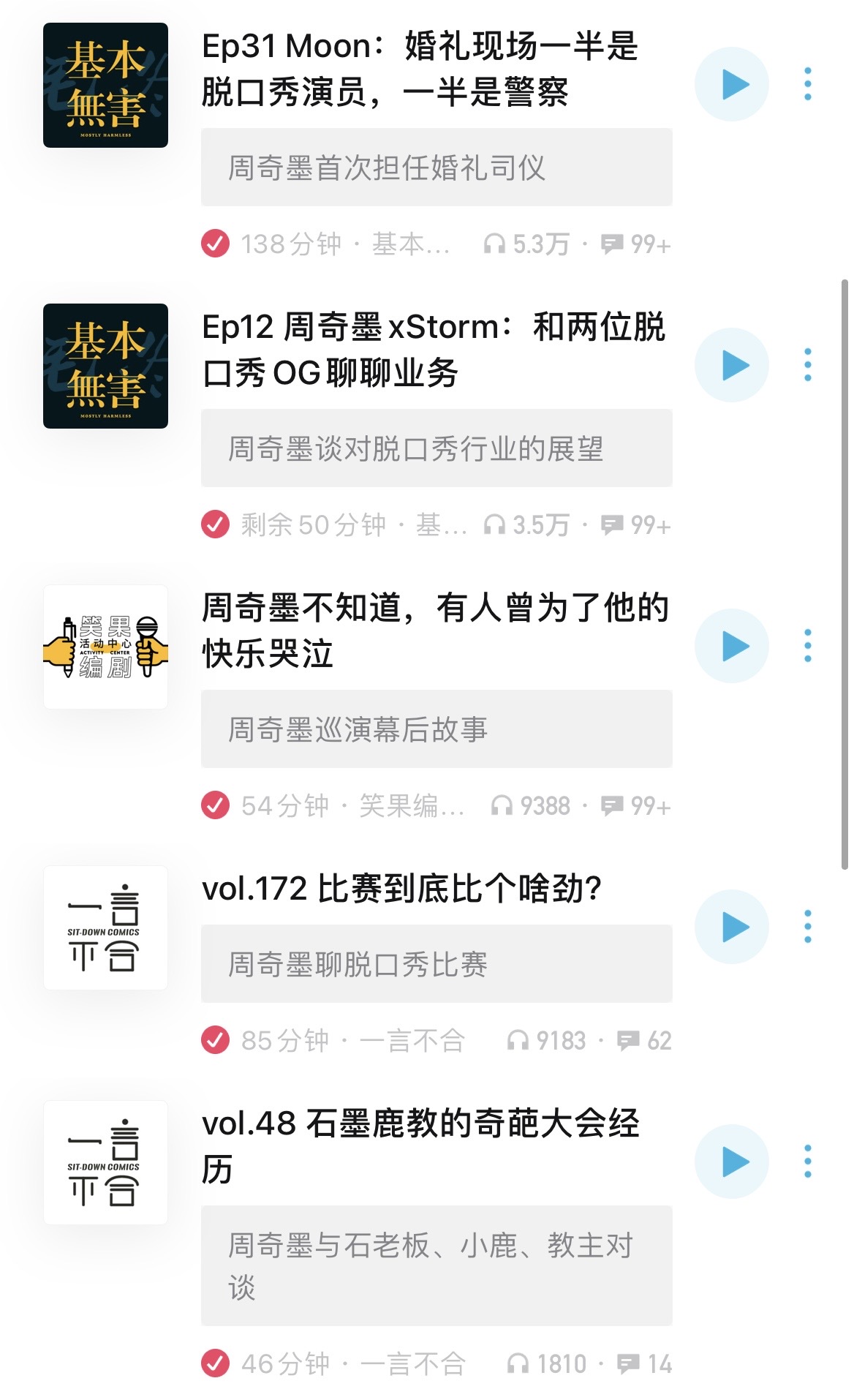The image size is (854, 1400).
Task: Play Ep31 Moon wedding episode
Action: (732, 84)
